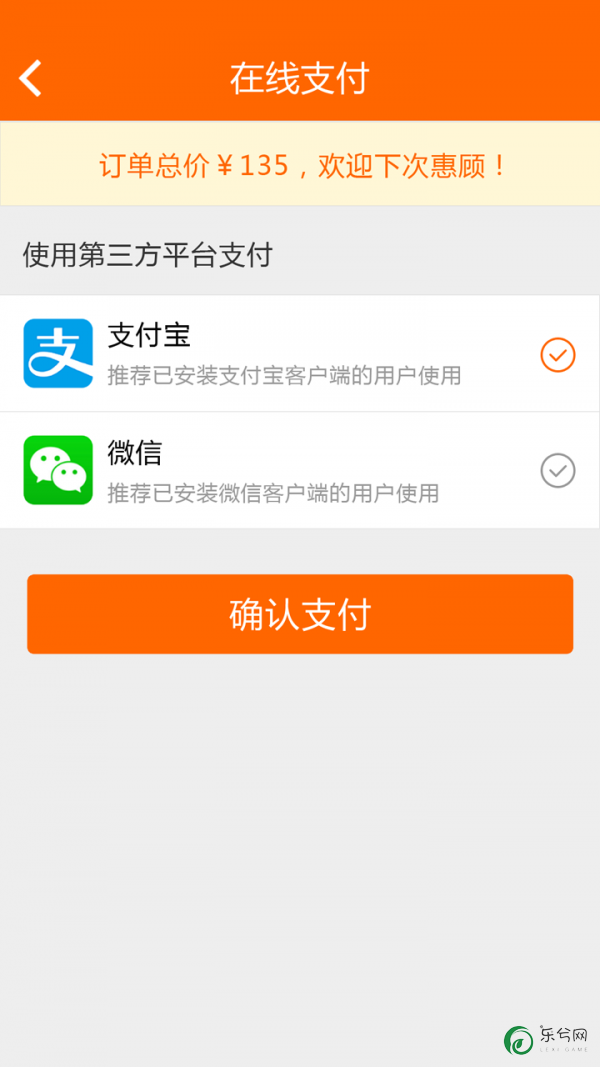Tap the 确认支付 button
The width and height of the screenshot is (600, 1067).
[300, 614]
